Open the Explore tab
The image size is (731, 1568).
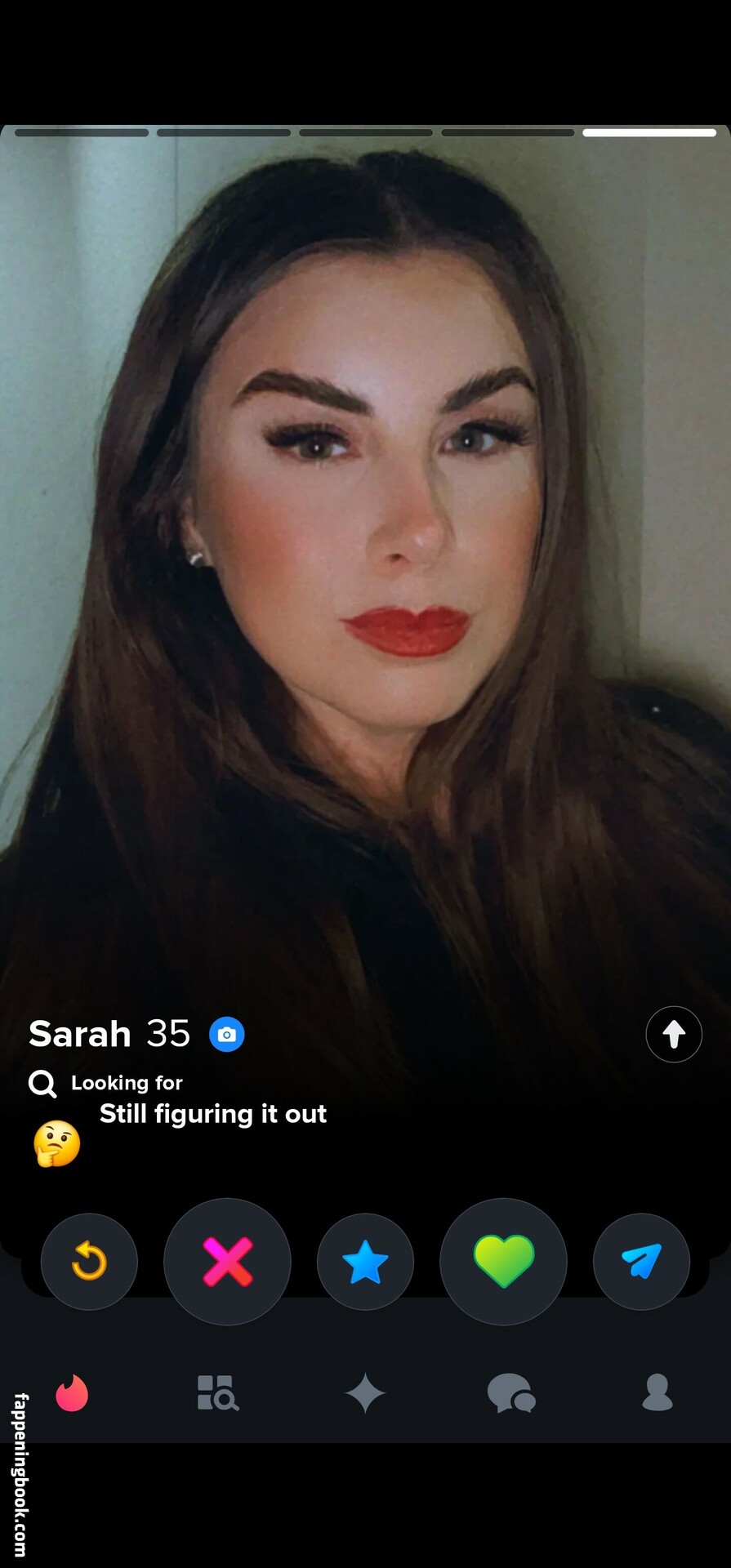(218, 1392)
